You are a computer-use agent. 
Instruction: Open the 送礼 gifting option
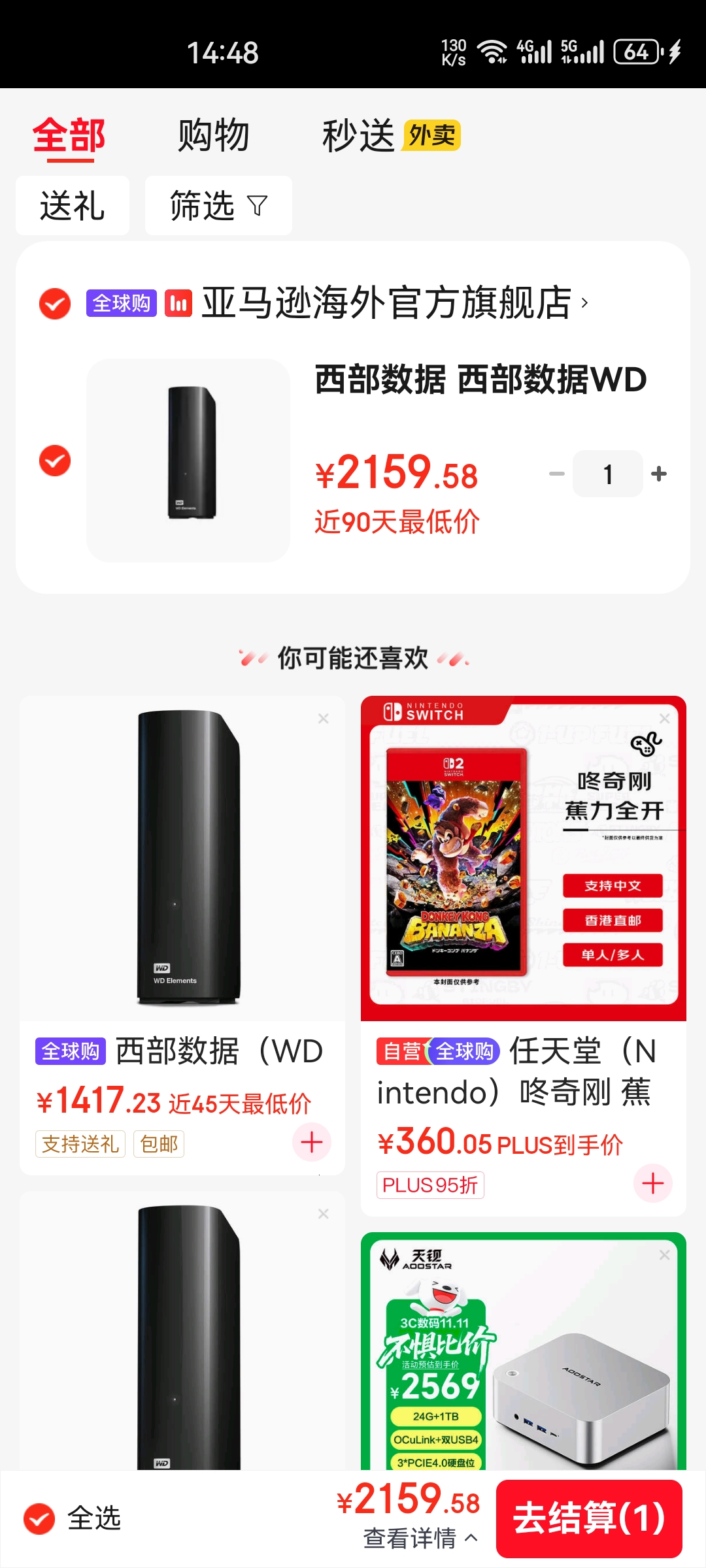pos(72,205)
